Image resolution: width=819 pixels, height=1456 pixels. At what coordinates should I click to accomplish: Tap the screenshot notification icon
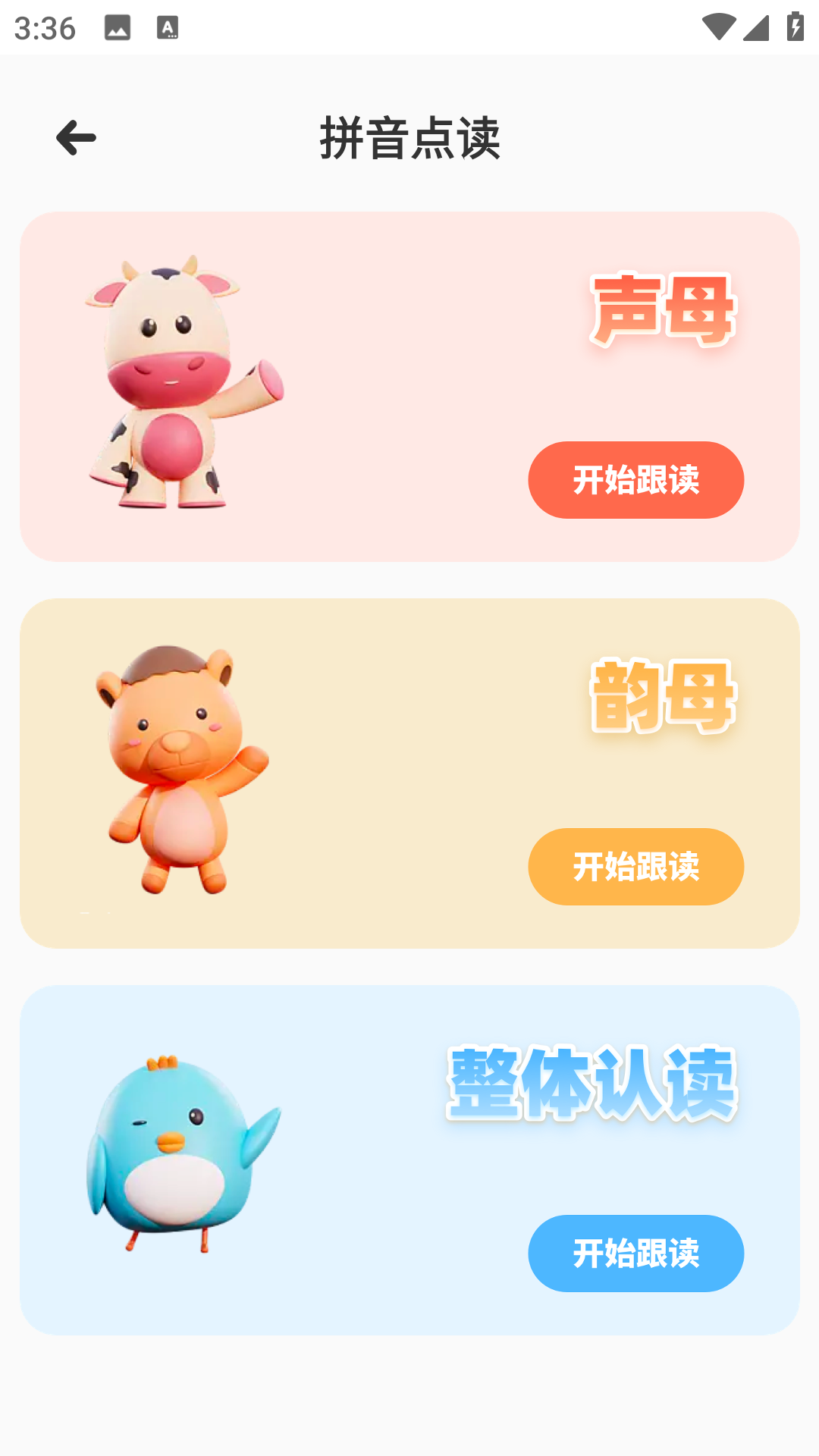point(116,29)
